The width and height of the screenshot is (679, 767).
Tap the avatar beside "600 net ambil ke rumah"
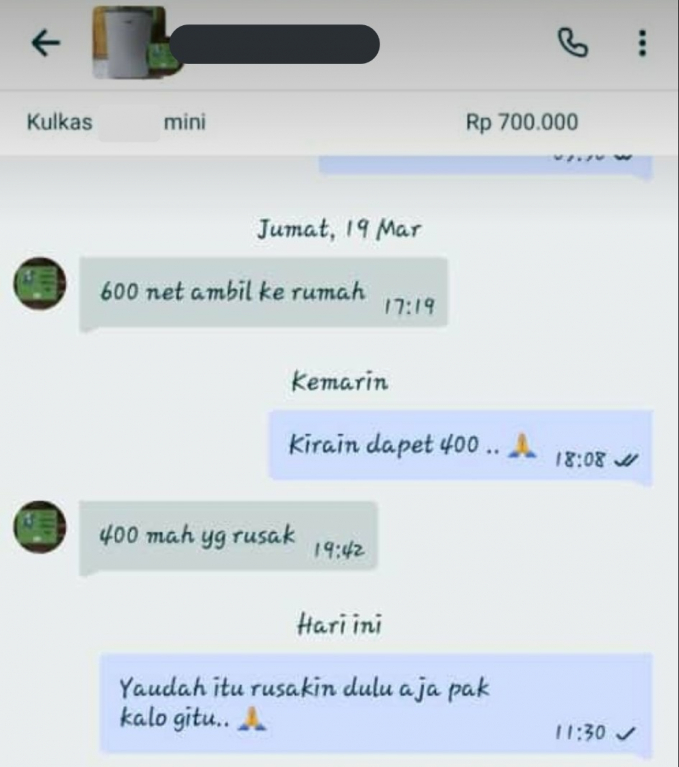coord(40,283)
